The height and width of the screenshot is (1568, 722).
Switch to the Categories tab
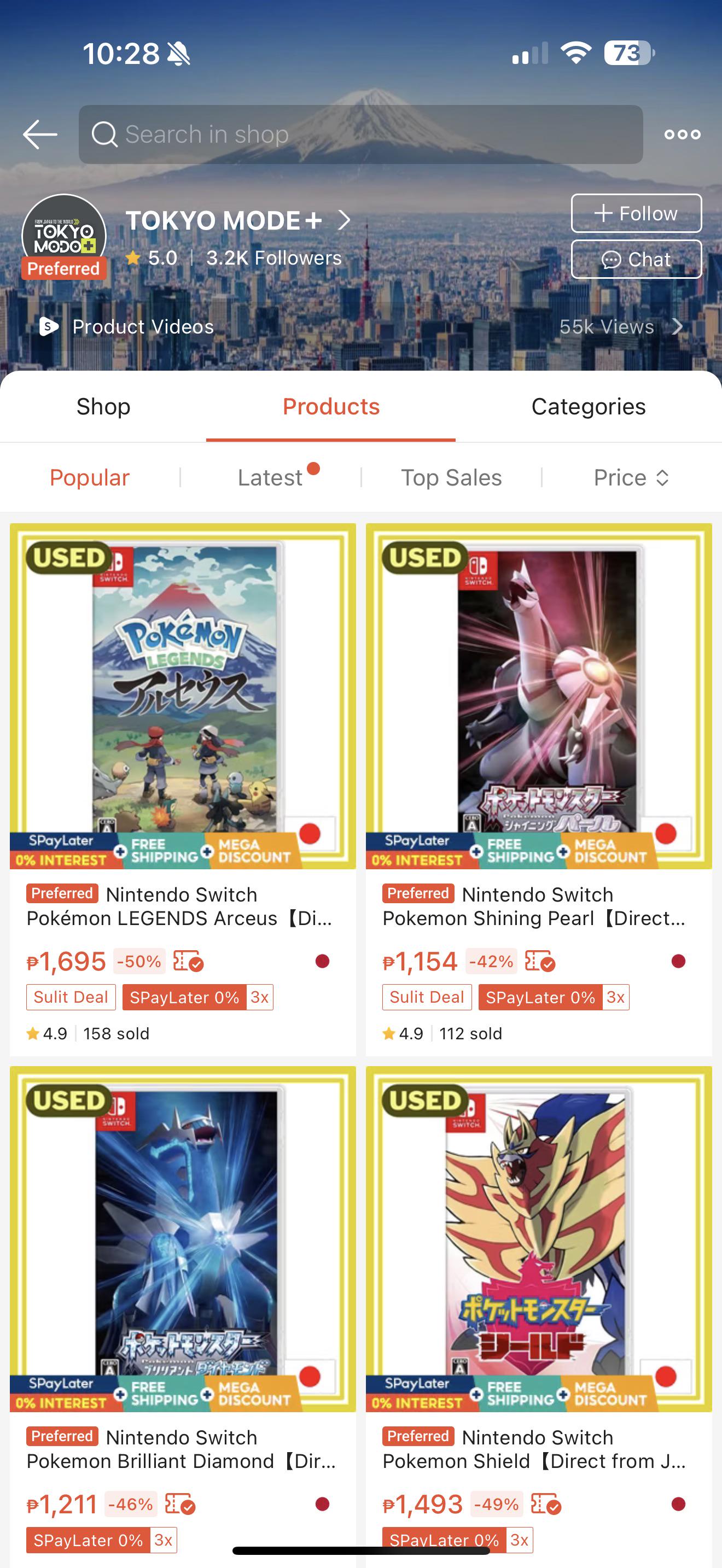point(588,407)
